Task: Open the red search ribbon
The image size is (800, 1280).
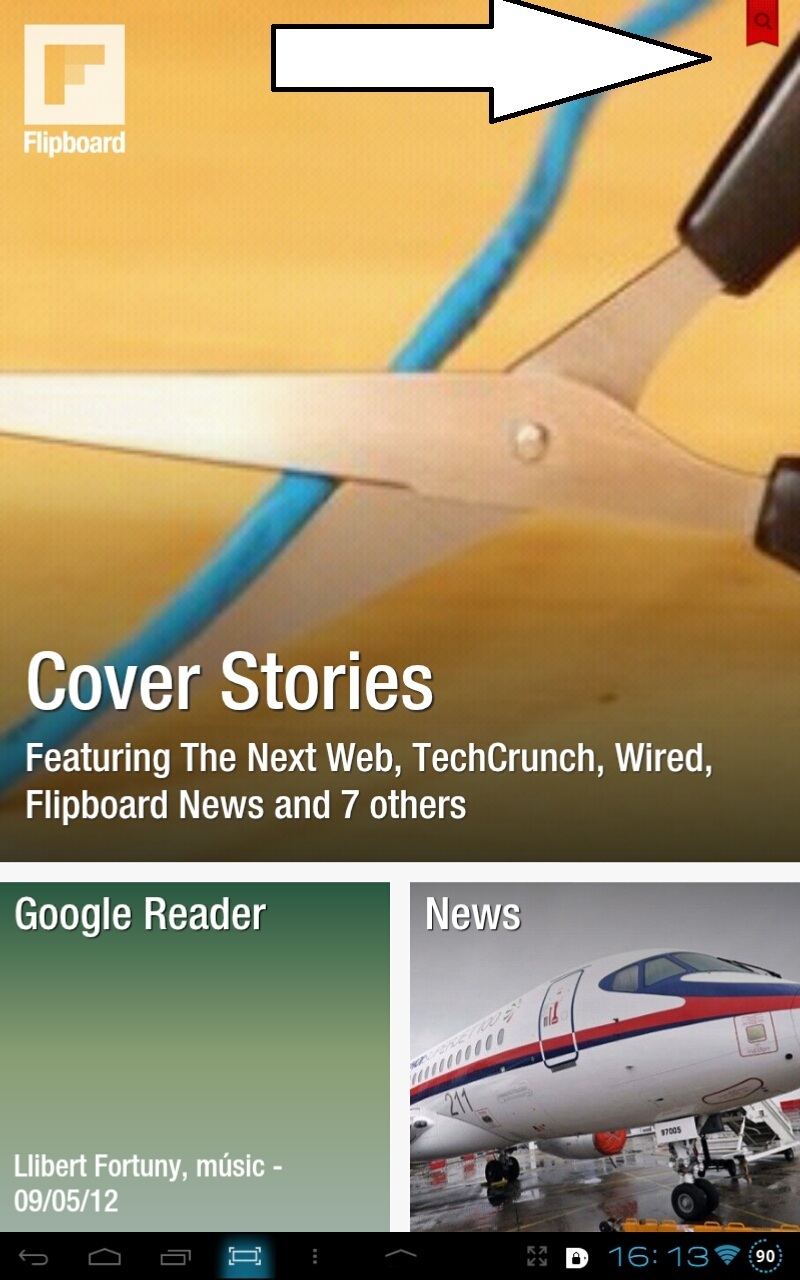Action: tap(762, 21)
